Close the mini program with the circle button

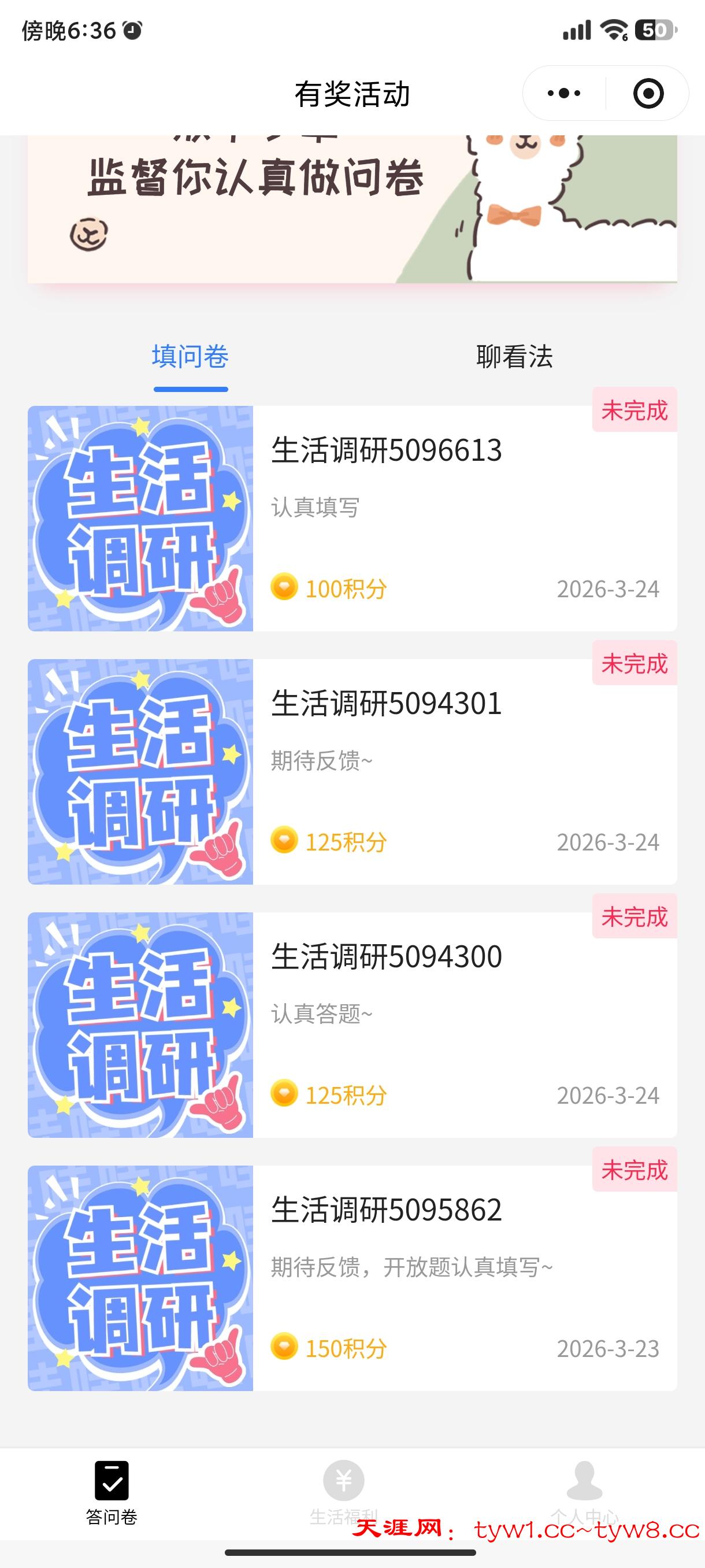648,93
